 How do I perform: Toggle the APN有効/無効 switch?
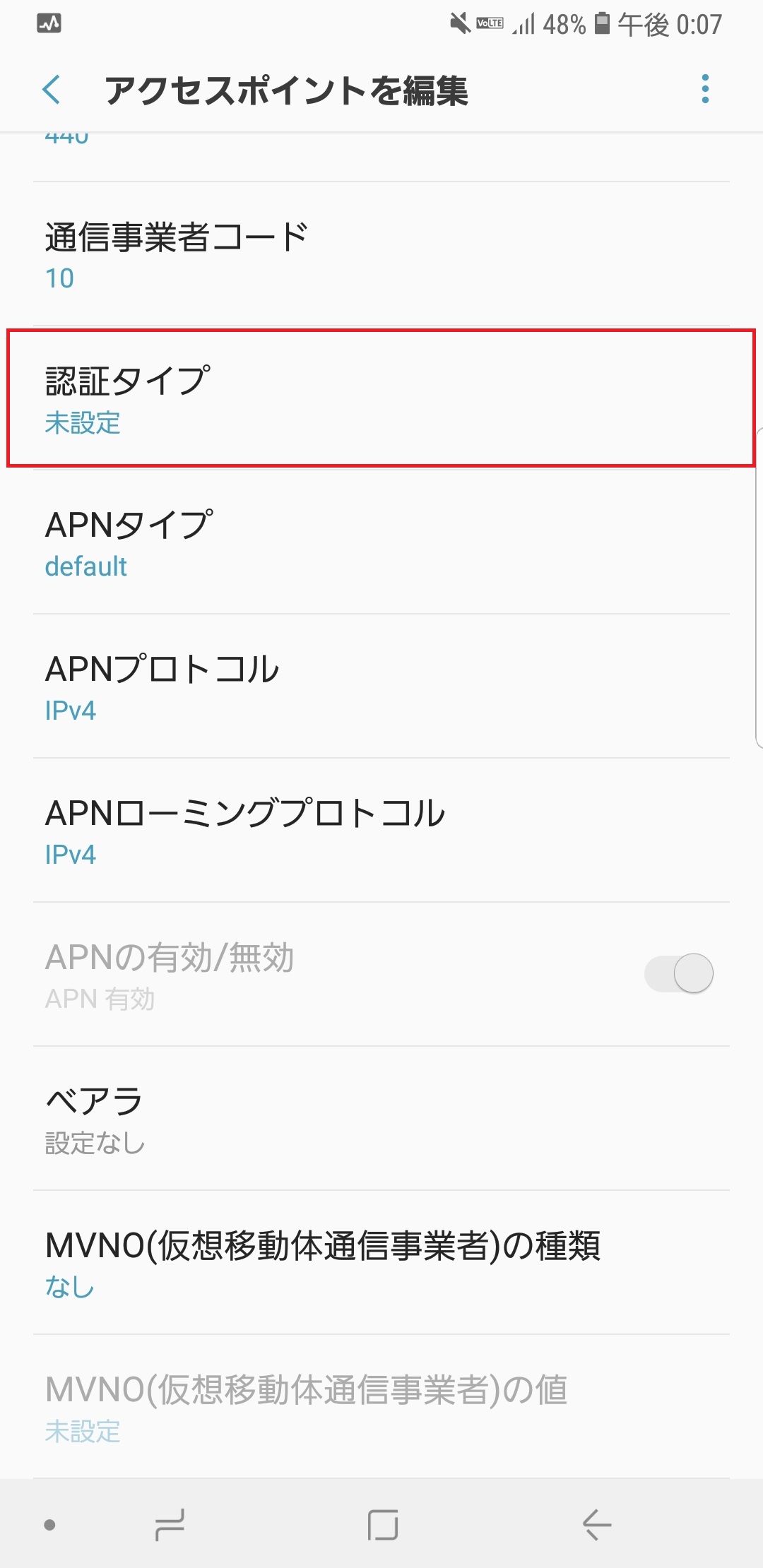(x=680, y=973)
